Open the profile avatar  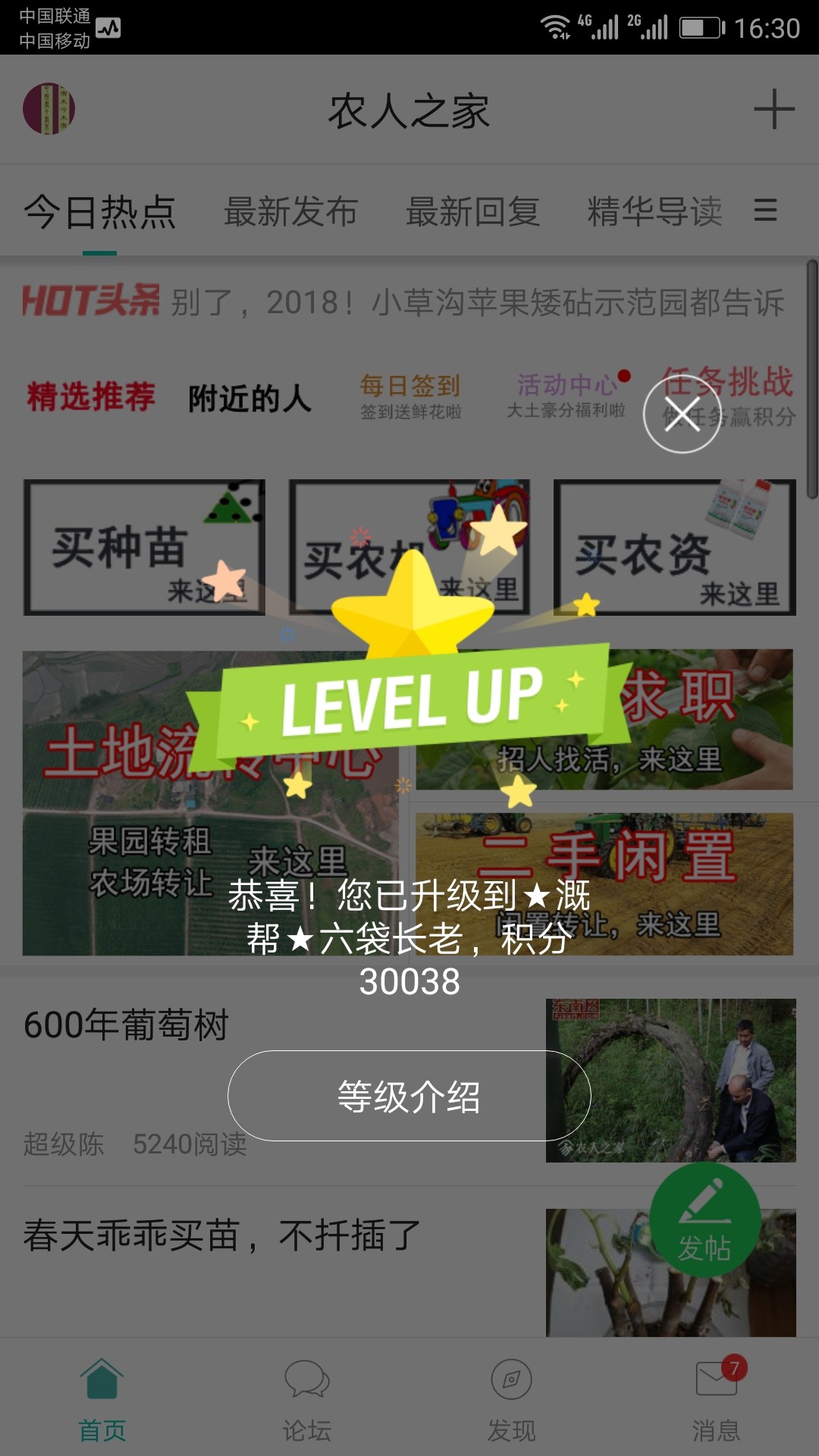[x=49, y=109]
